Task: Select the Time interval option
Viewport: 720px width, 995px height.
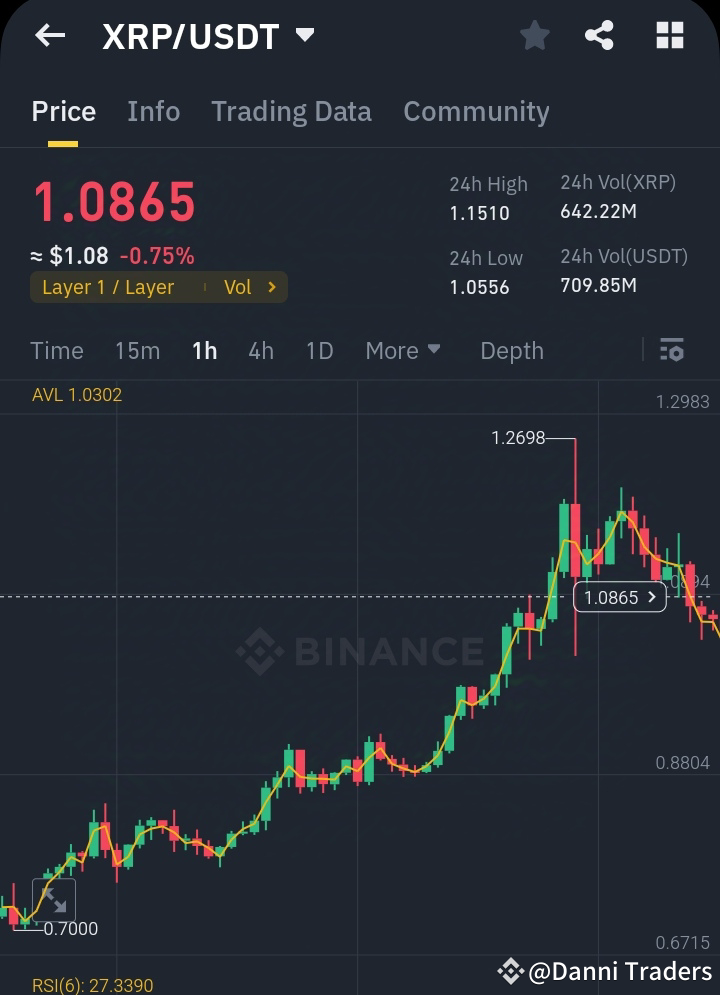Action: 56,351
